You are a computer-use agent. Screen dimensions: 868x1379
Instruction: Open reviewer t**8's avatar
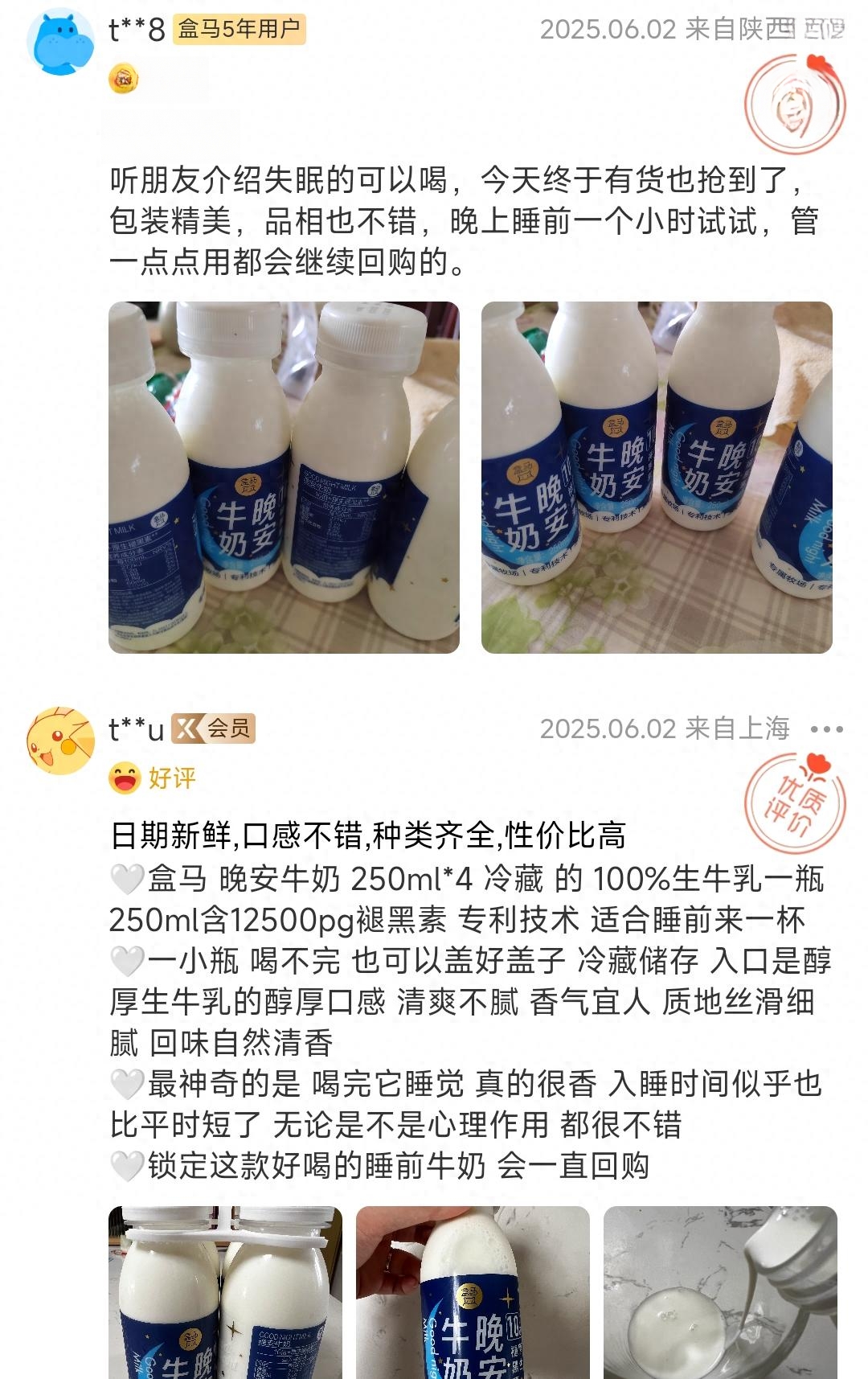60,42
